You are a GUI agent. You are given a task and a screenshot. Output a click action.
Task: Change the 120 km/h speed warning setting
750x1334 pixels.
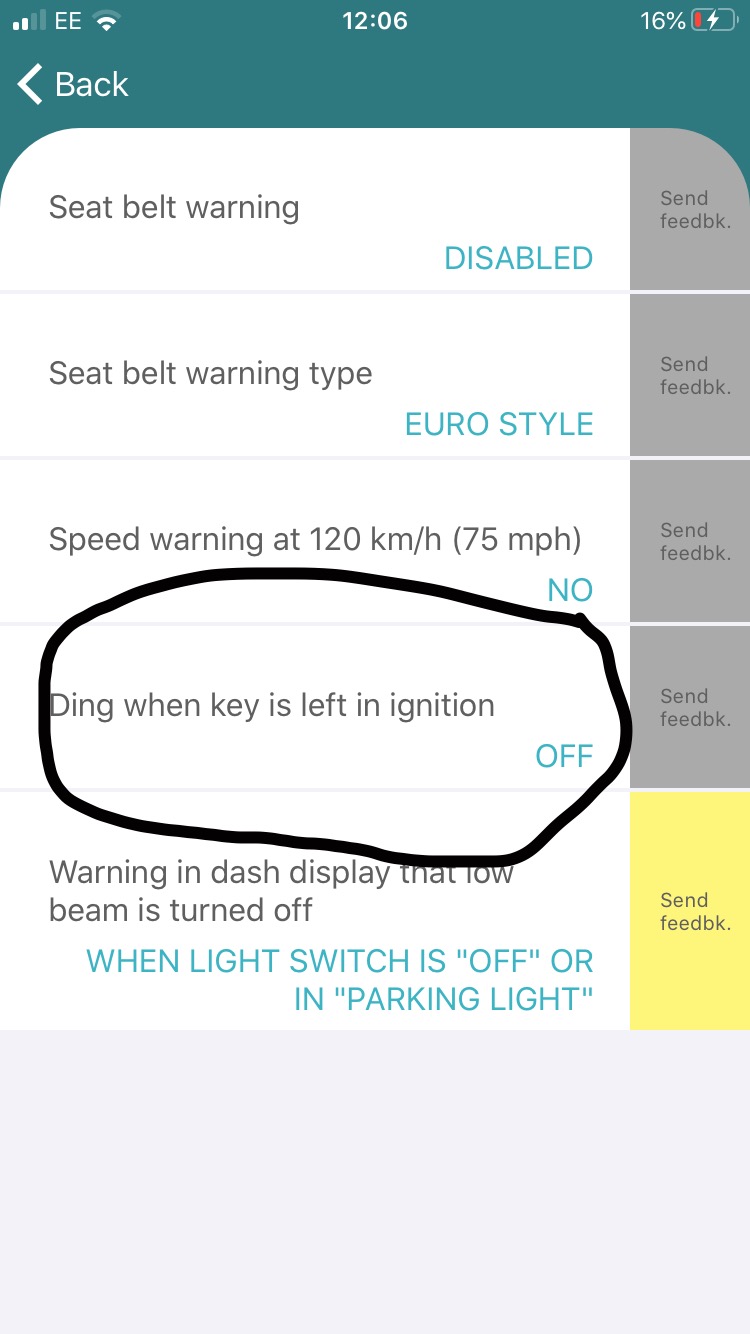tap(315, 541)
